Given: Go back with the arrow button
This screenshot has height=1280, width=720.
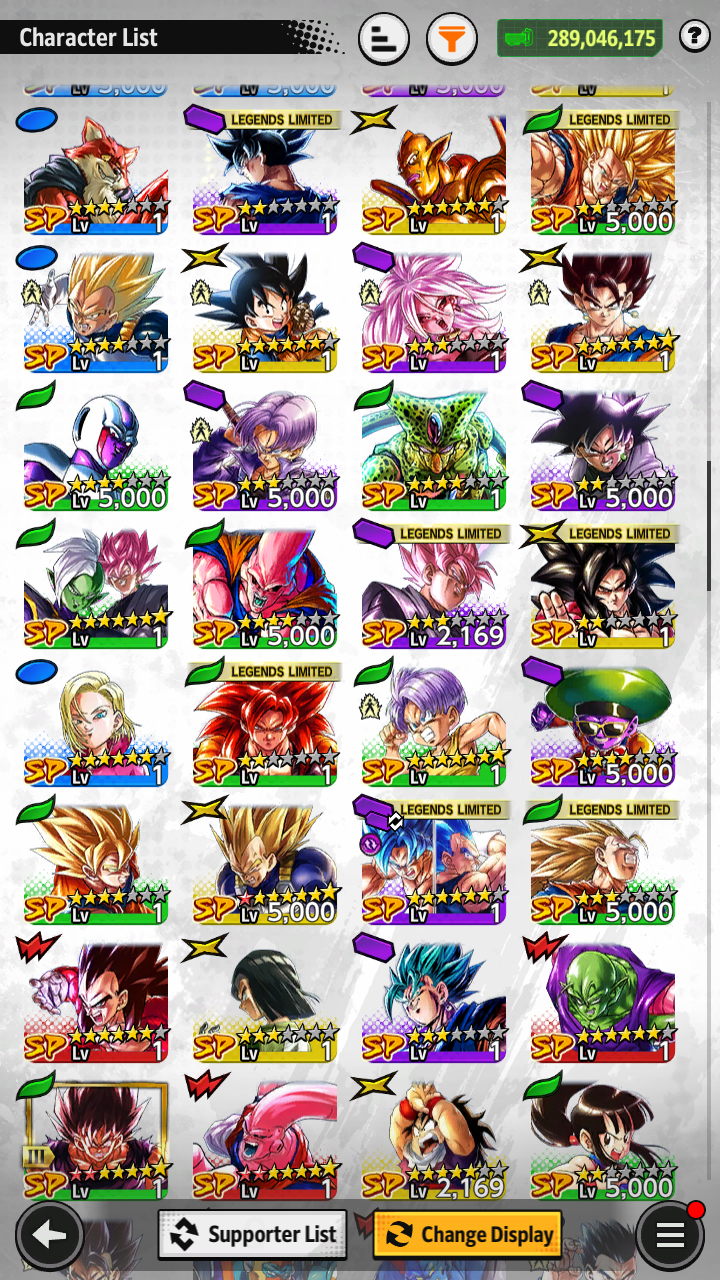Looking at the screenshot, I should pos(49,1236).
